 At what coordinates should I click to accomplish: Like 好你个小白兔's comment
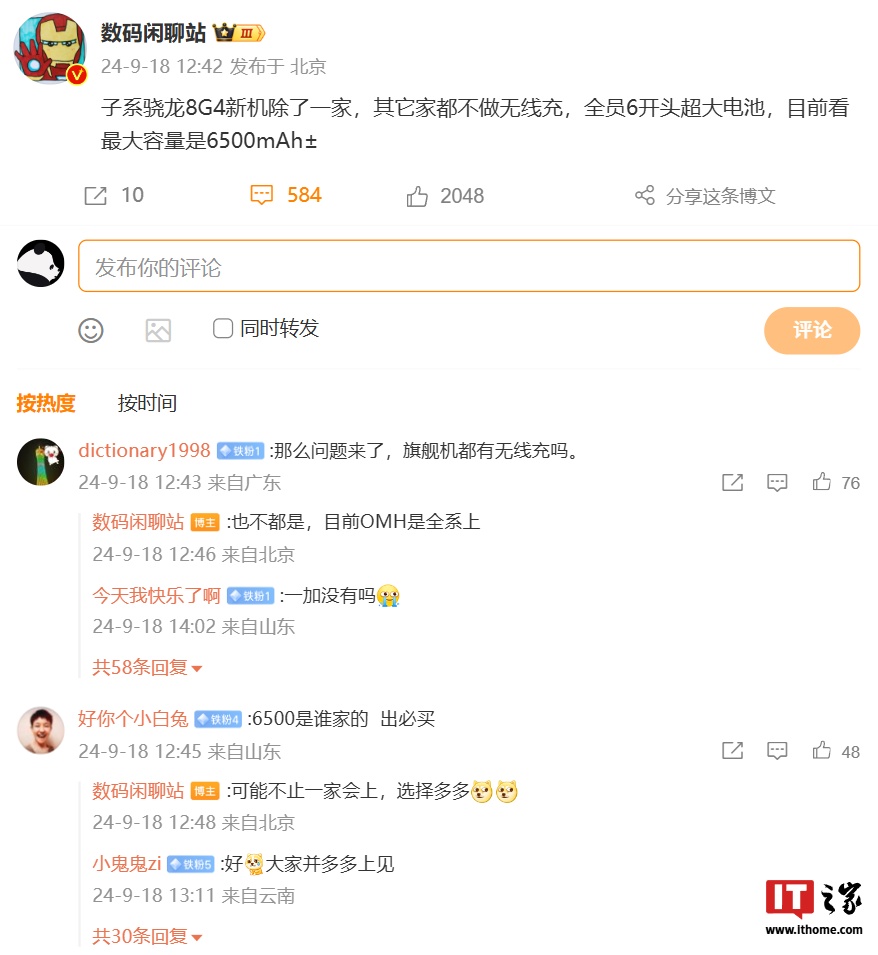[x=822, y=751]
